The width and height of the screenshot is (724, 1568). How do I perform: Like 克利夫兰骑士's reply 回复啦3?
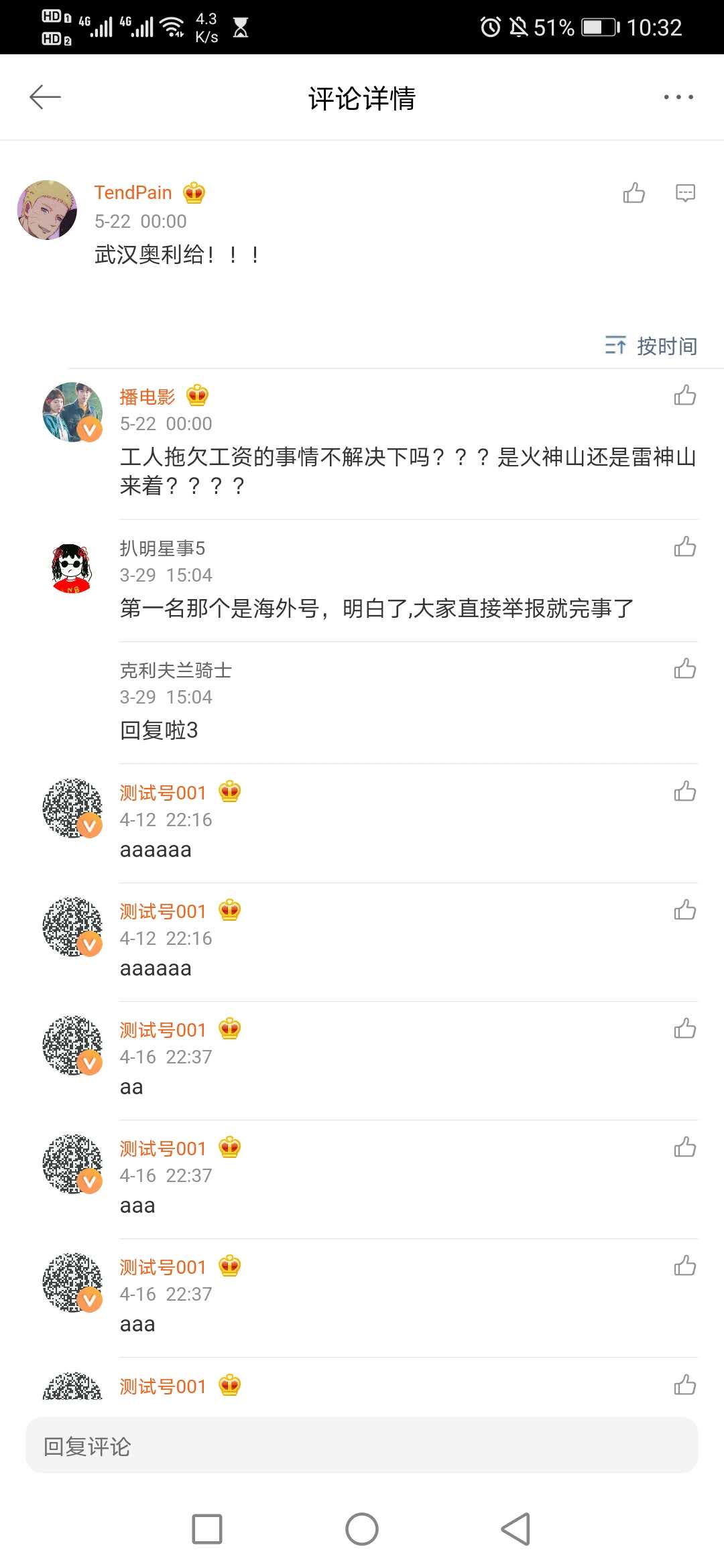684,669
